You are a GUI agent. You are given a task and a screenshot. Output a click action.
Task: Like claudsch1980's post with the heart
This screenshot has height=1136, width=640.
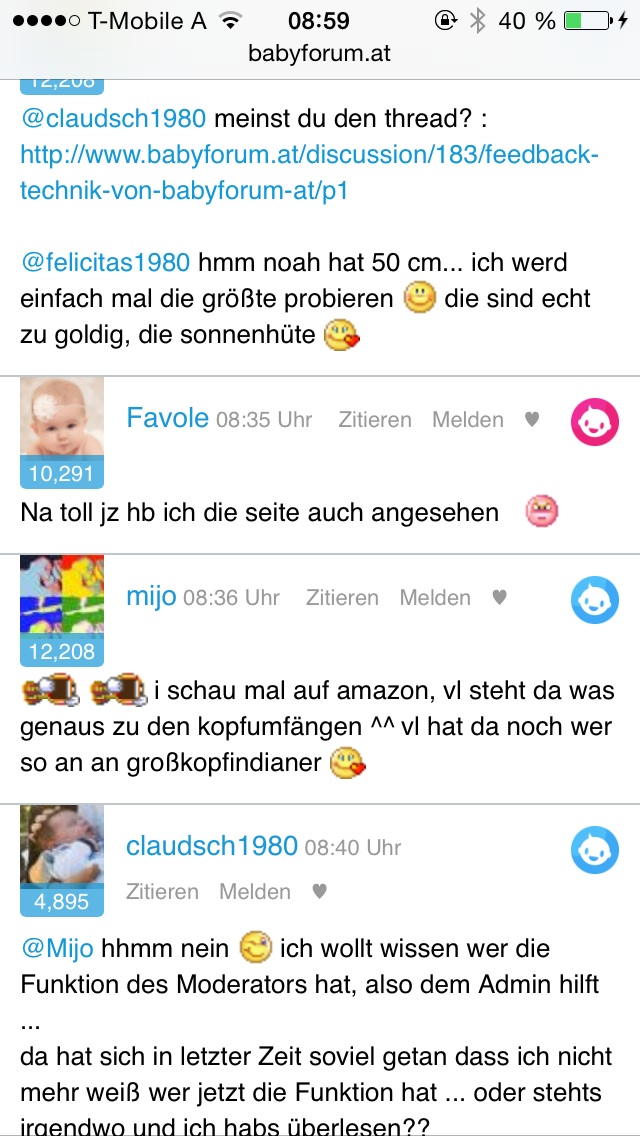[320, 892]
